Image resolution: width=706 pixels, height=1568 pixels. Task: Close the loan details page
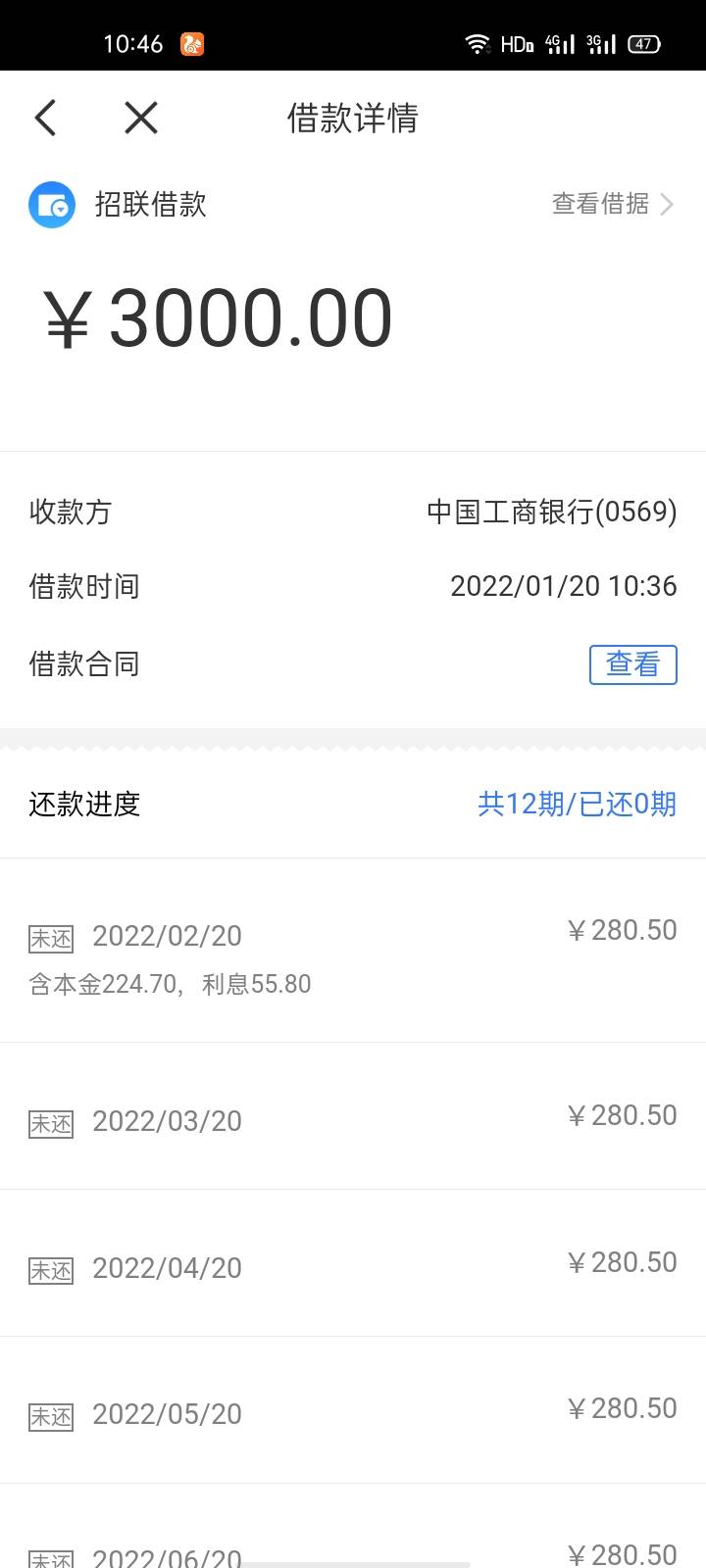[141, 118]
